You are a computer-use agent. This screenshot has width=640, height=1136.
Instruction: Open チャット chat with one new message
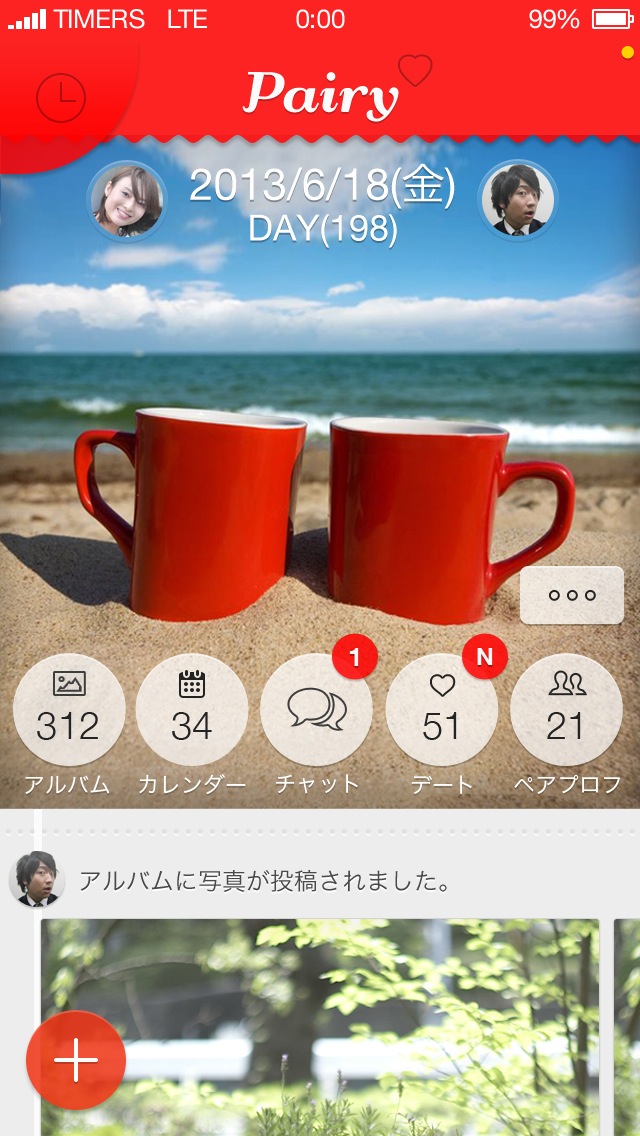coord(316,710)
